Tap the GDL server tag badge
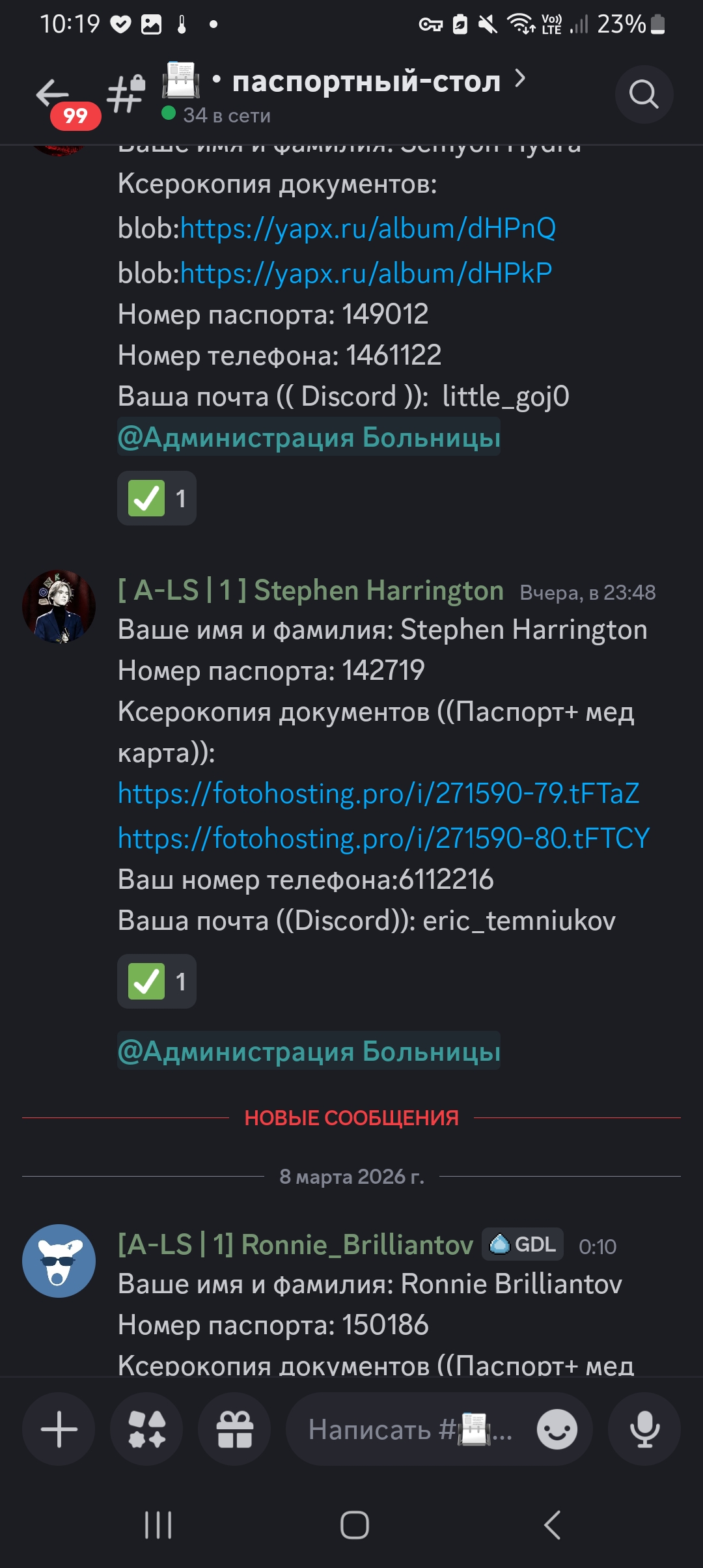This screenshot has height=1568, width=703. point(523,1244)
